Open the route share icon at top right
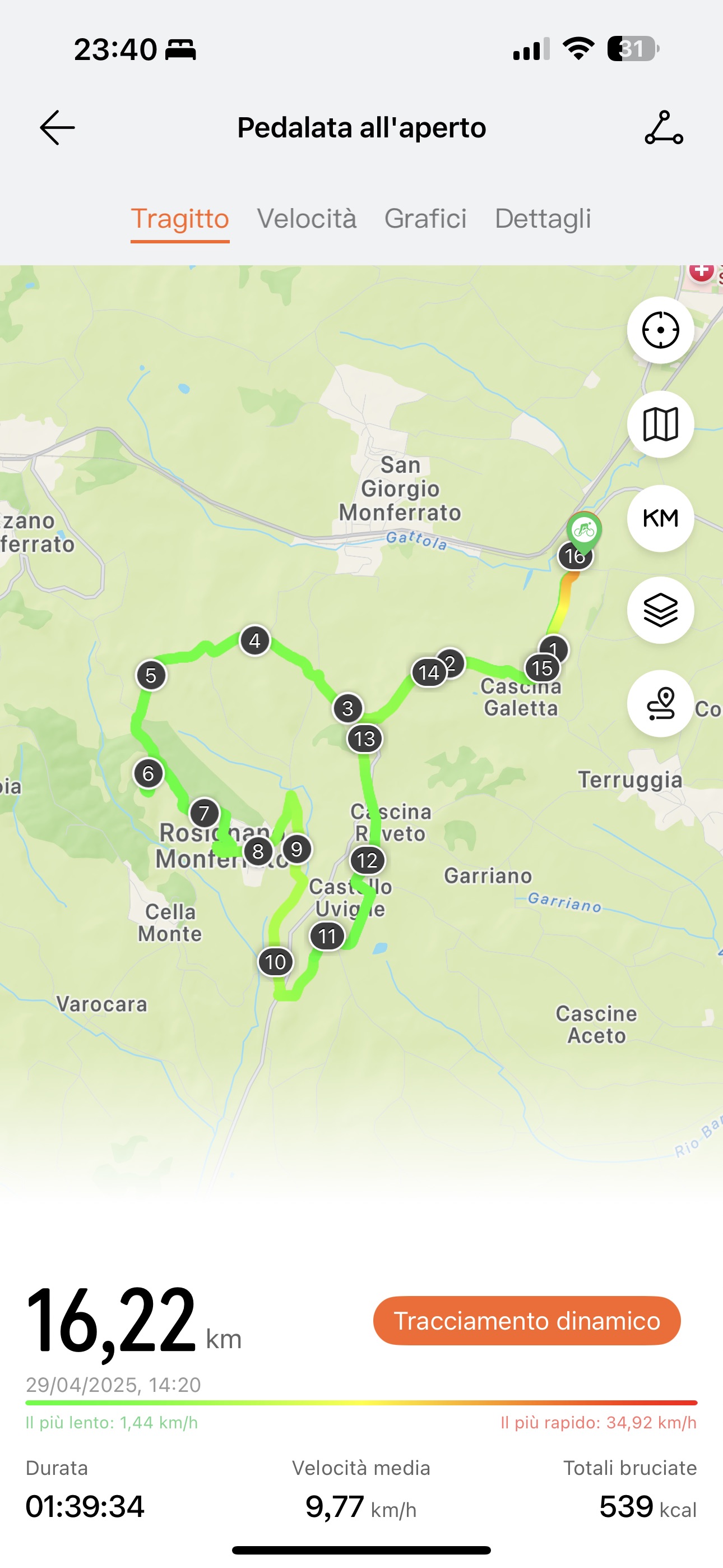This screenshot has width=723, height=1568. [x=664, y=128]
